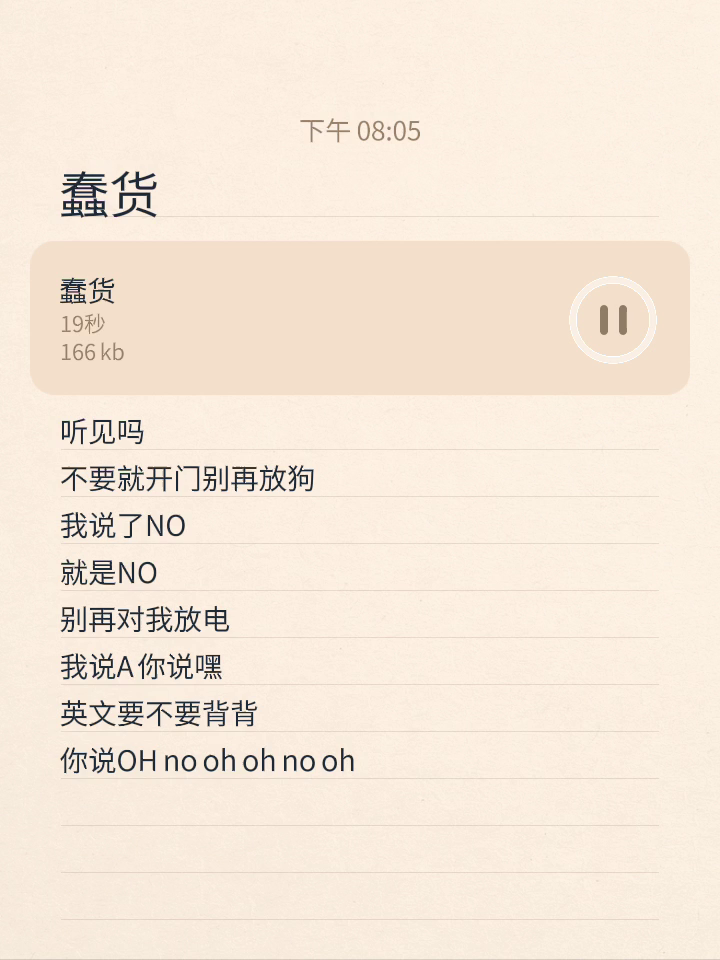This screenshot has width=720, height=960.
Task: Edit the note title 蠢货
Action: coord(110,194)
